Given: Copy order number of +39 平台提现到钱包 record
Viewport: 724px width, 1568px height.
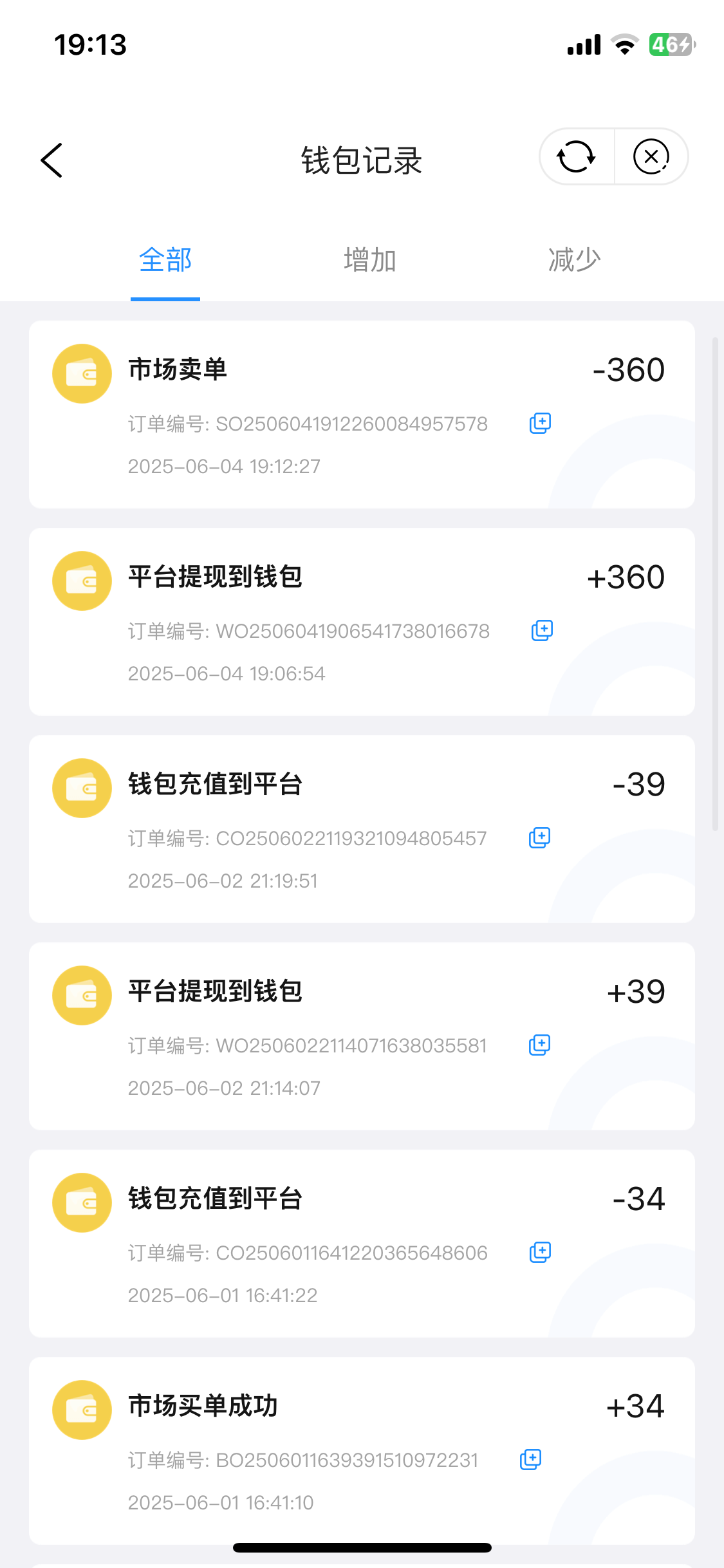Looking at the screenshot, I should click(539, 1045).
